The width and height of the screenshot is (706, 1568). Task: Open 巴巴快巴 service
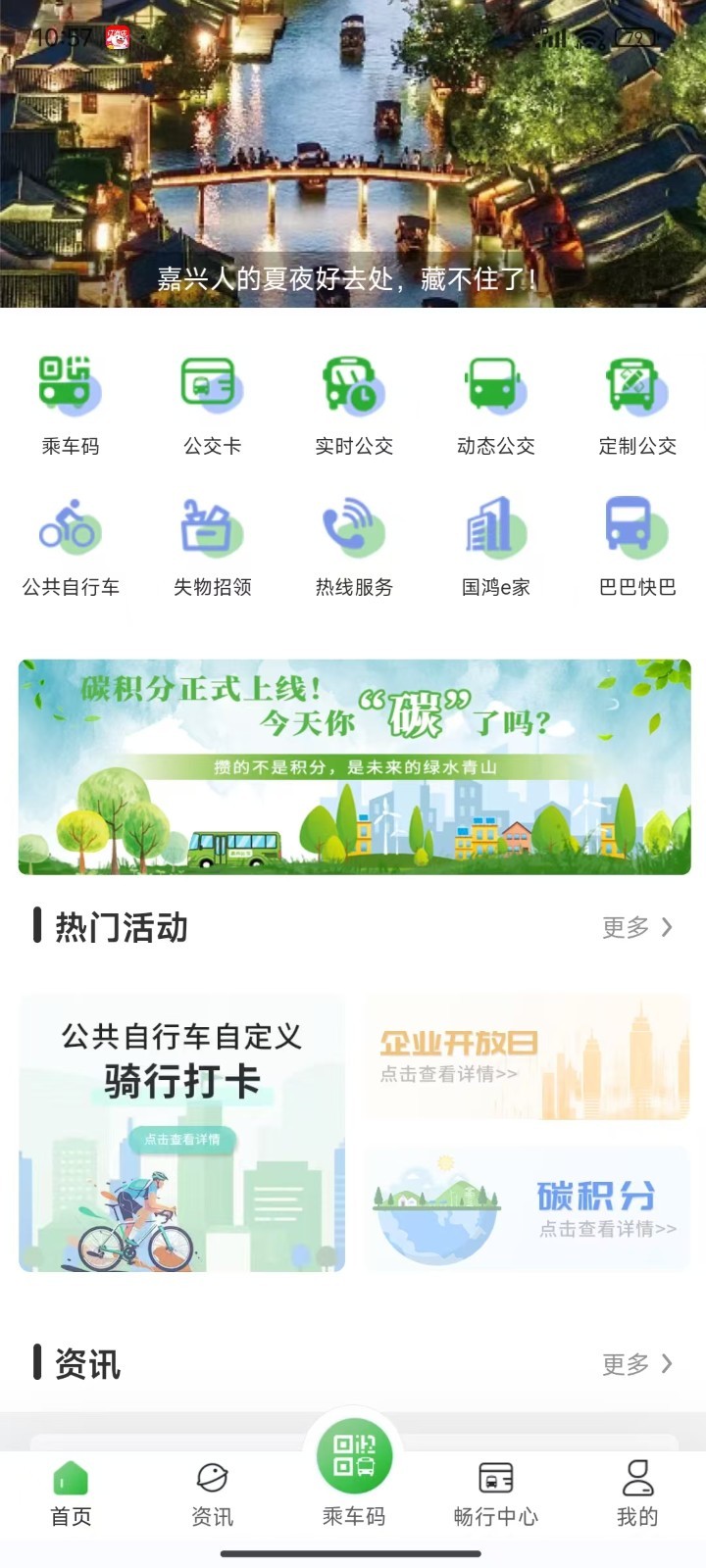click(637, 545)
